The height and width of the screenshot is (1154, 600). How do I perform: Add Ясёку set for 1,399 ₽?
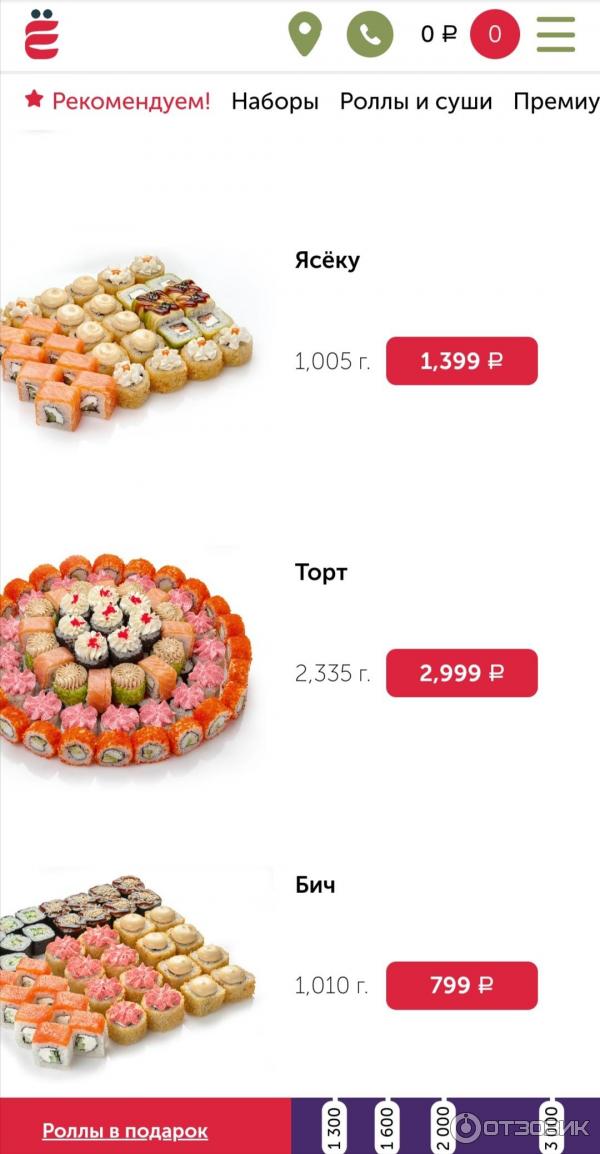click(x=462, y=361)
